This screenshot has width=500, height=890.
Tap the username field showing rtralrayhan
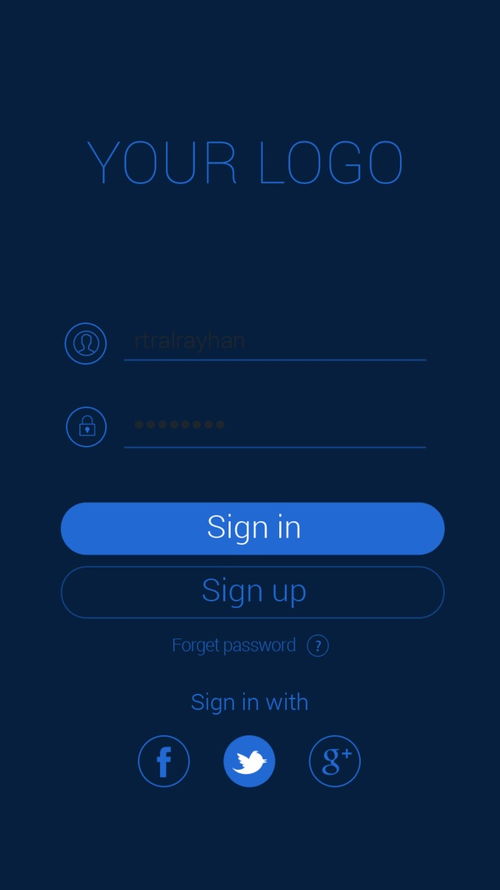275,342
